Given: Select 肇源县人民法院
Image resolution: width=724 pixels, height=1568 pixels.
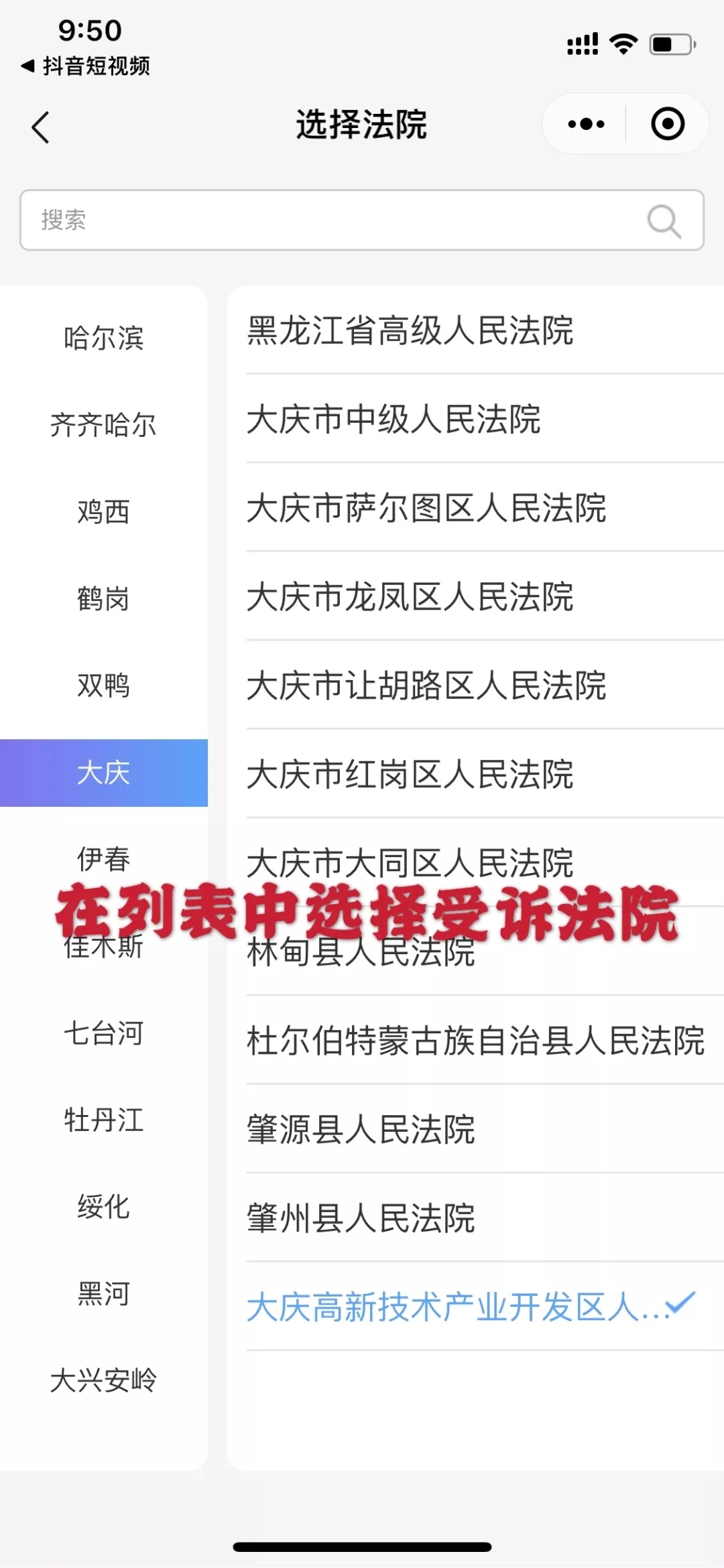Looking at the screenshot, I should 361,1129.
